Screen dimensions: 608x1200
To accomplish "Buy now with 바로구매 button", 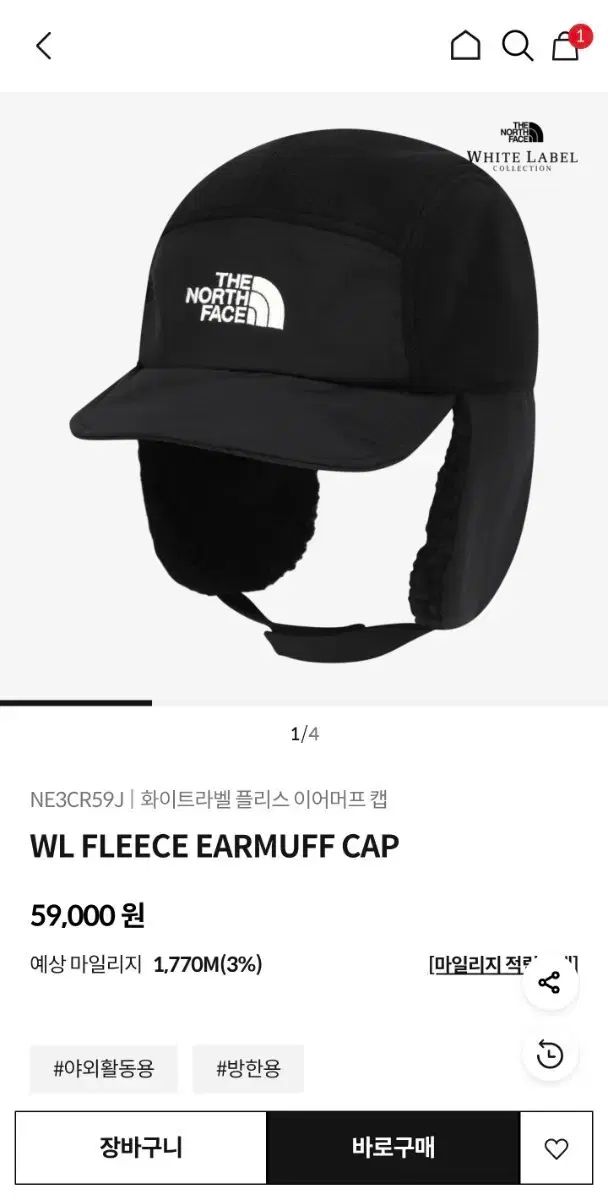I will [x=393, y=1147].
